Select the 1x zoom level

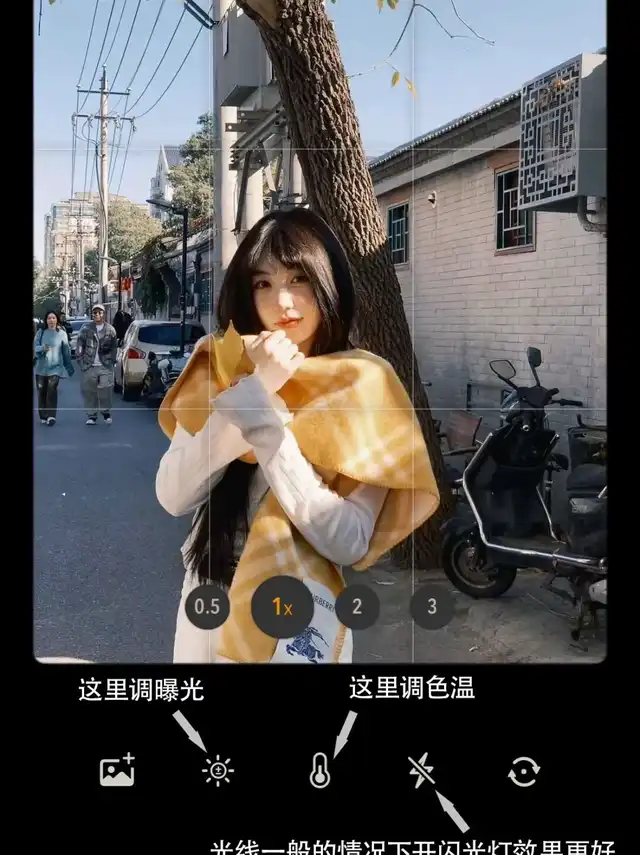point(282,606)
